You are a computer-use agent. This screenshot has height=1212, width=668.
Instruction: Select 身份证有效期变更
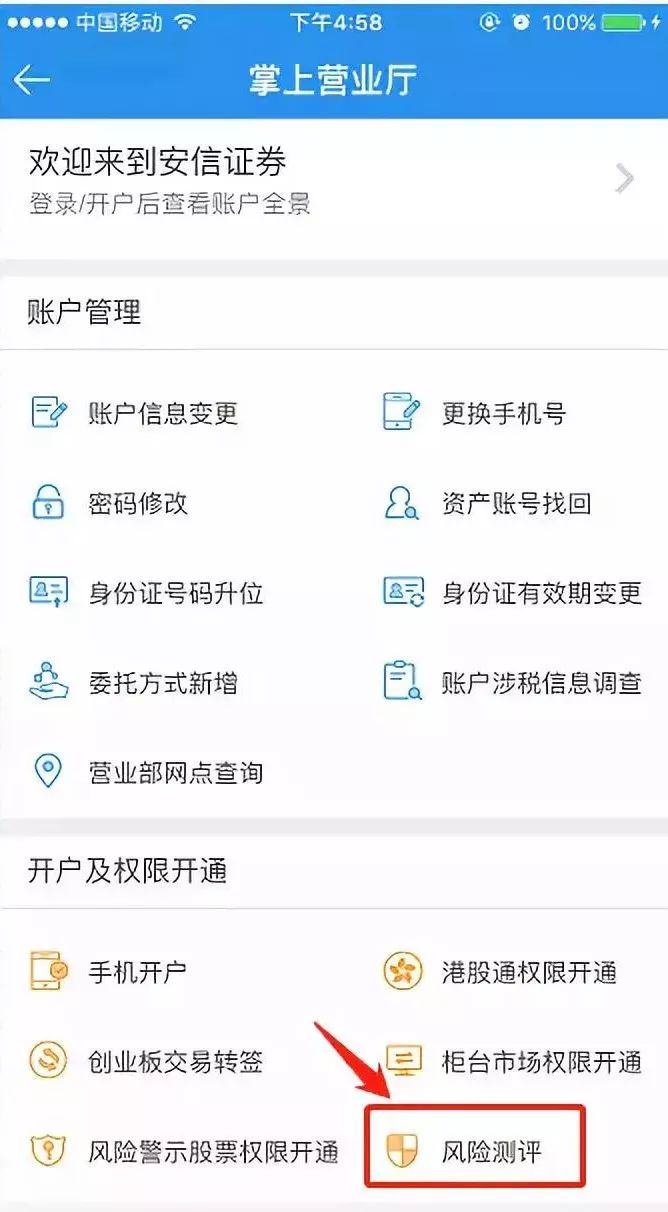[x=512, y=593]
